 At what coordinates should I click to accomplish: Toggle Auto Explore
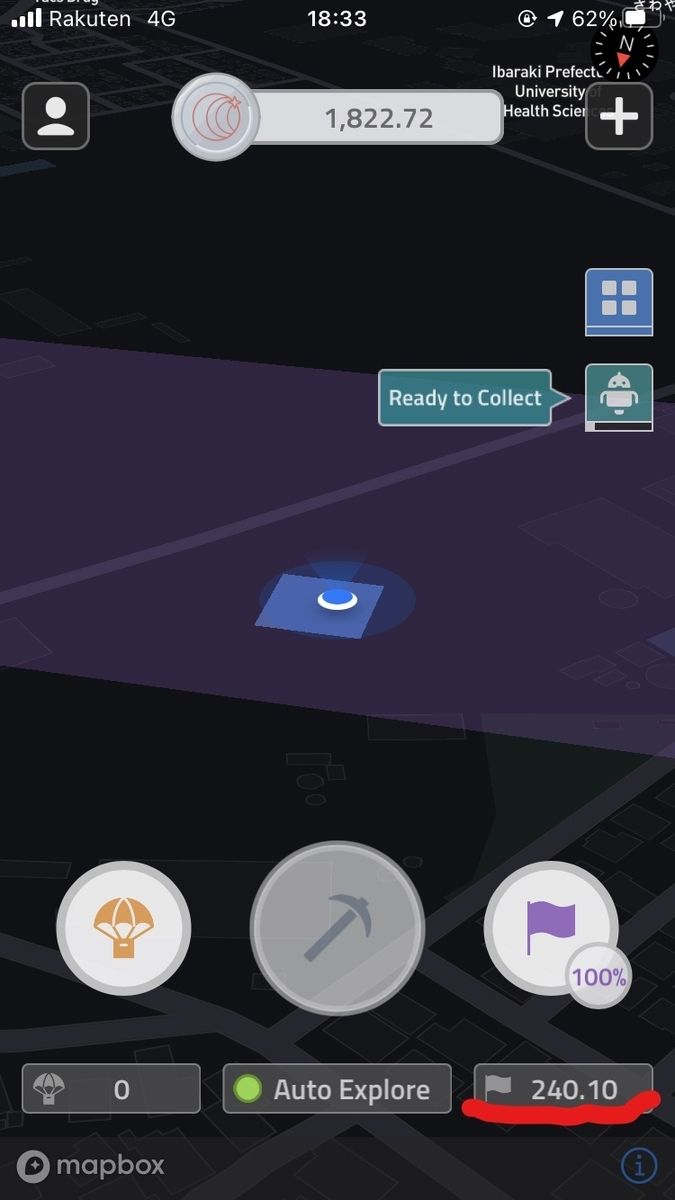[x=332, y=1090]
